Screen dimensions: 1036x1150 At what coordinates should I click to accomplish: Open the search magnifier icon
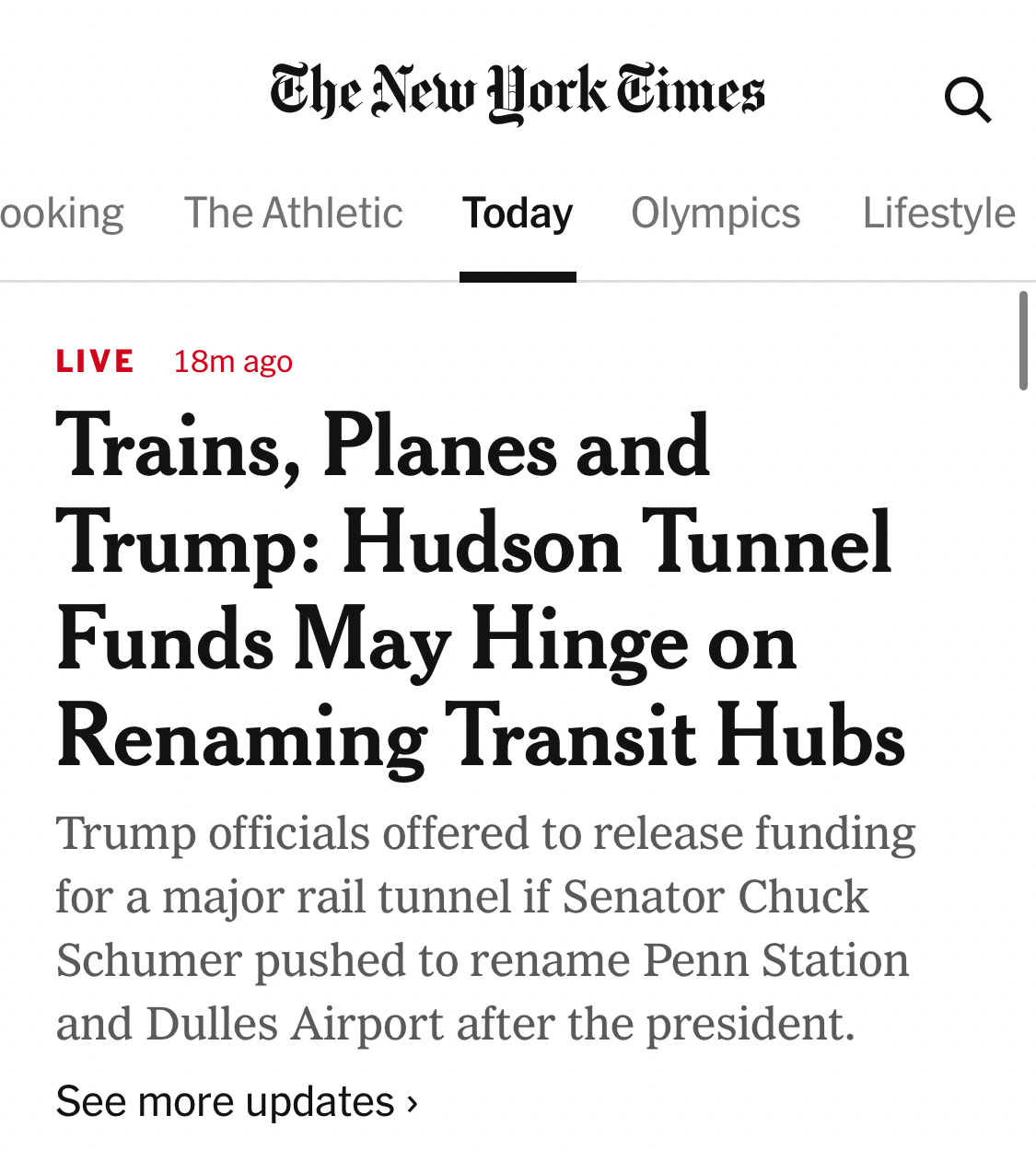click(967, 99)
